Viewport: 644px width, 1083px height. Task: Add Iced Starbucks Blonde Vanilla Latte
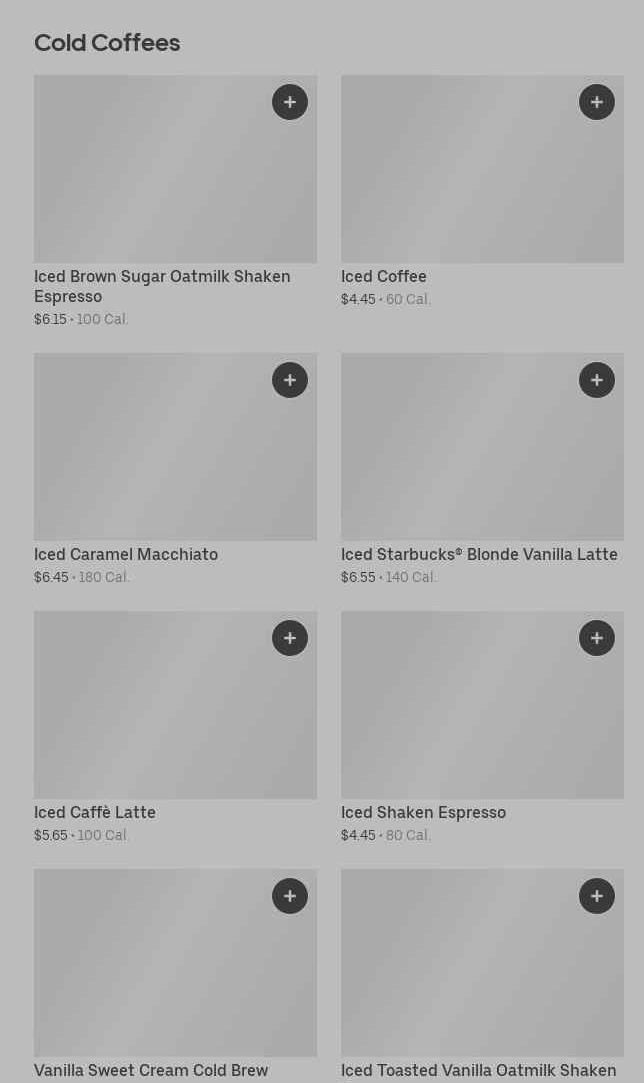click(x=597, y=380)
